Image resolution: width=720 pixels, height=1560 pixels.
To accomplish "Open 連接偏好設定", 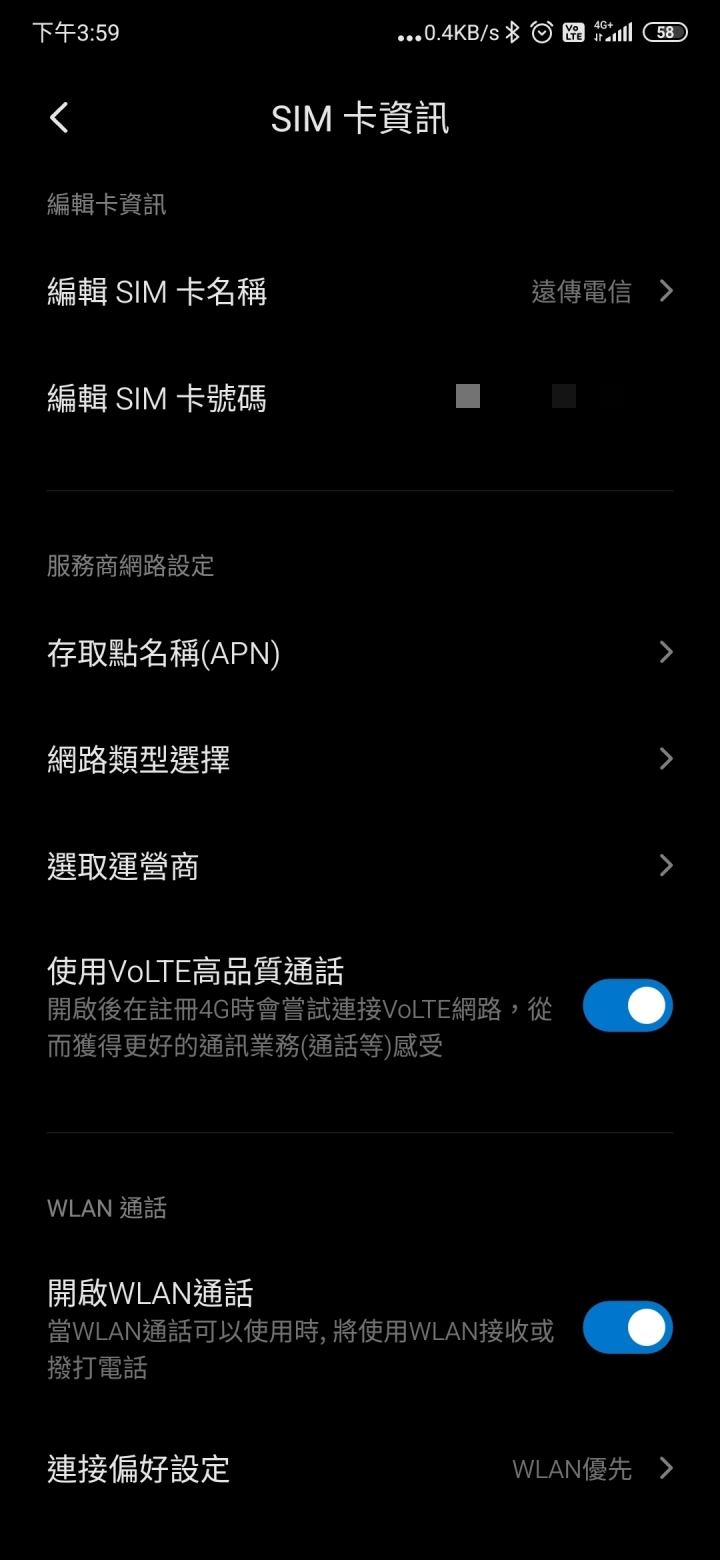I will pyautogui.click(x=360, y=1469).
